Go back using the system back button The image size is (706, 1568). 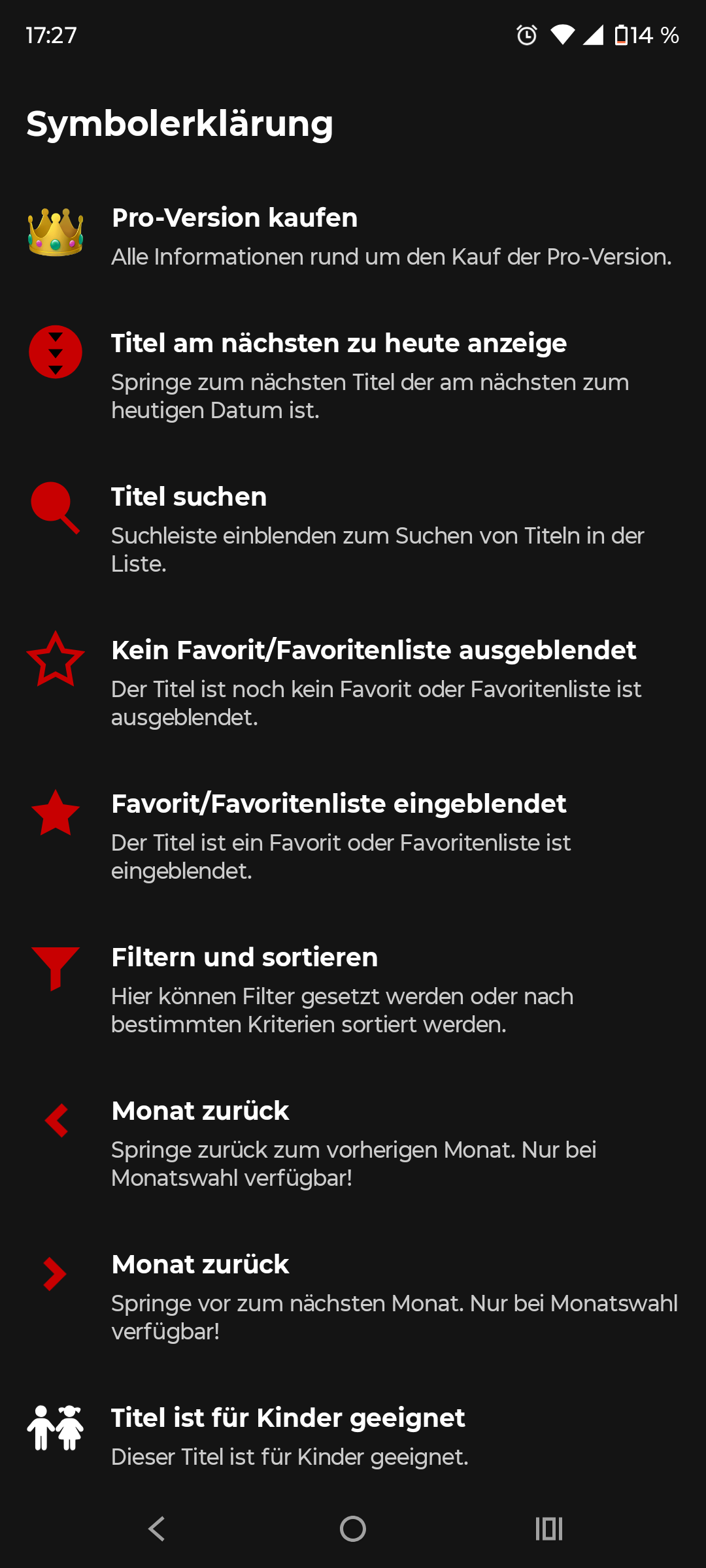[x=157, y=1529]
